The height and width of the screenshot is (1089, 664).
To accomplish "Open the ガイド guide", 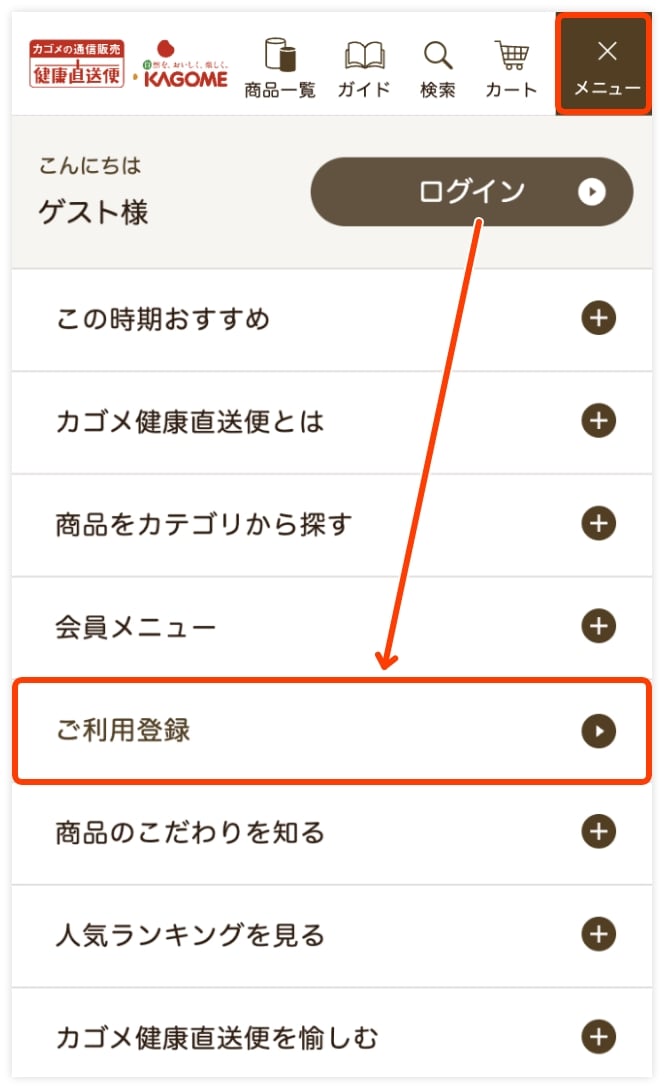I will [x=364, y=68].
